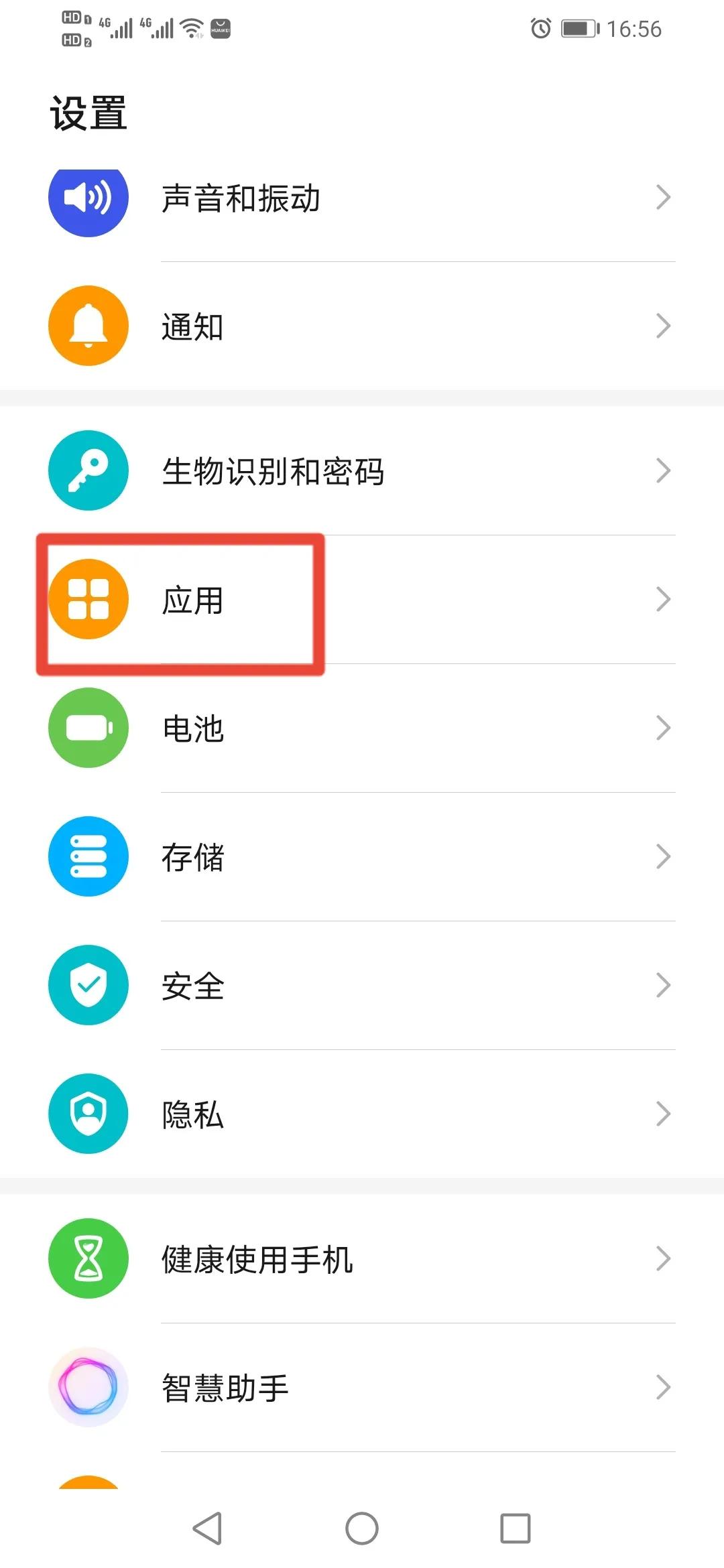Image resolution: width=724 pixels, height=1568 pixels.
Task: Click the orange app grid icon for 应用
Action: pyautogui.click(x=89, y=600)
